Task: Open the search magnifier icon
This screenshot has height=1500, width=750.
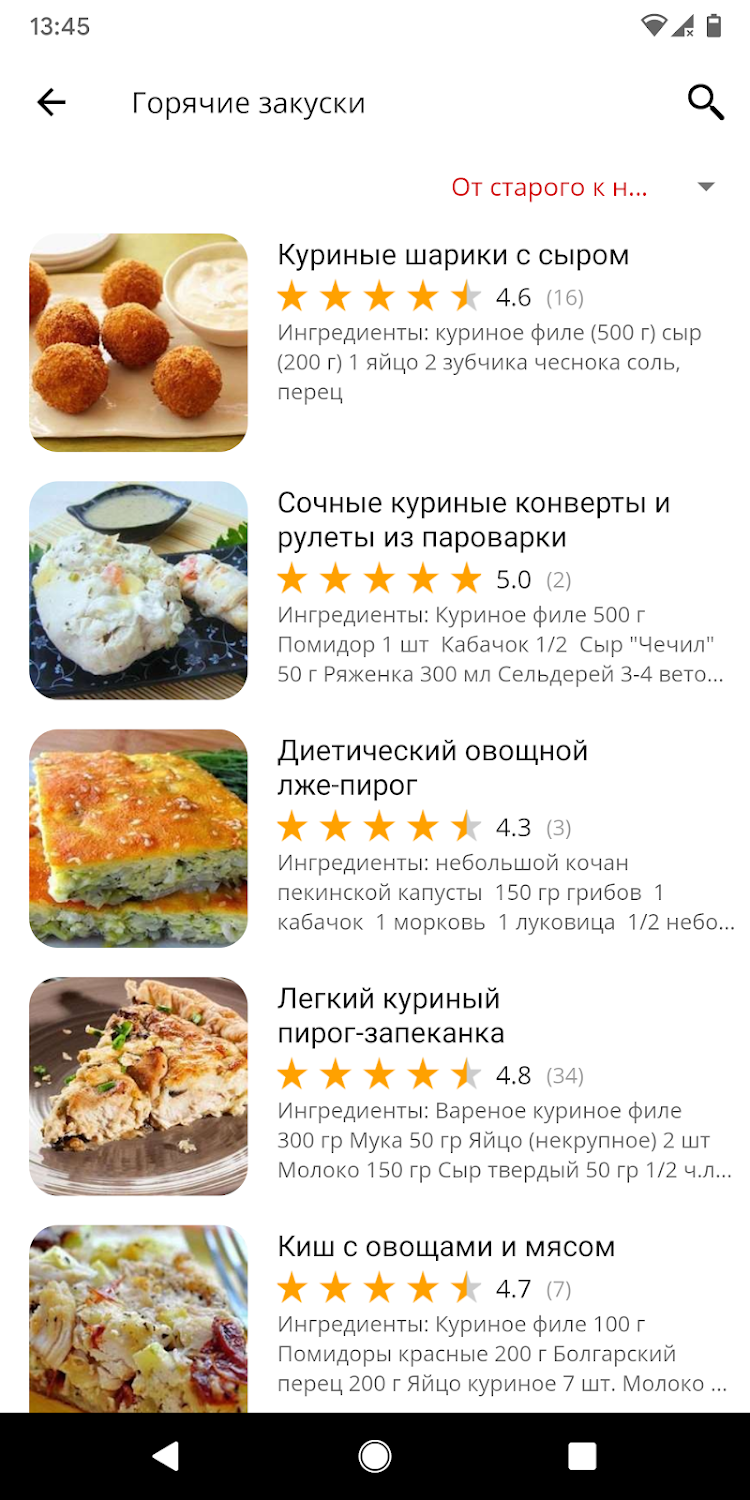Action: coord(705,102)
